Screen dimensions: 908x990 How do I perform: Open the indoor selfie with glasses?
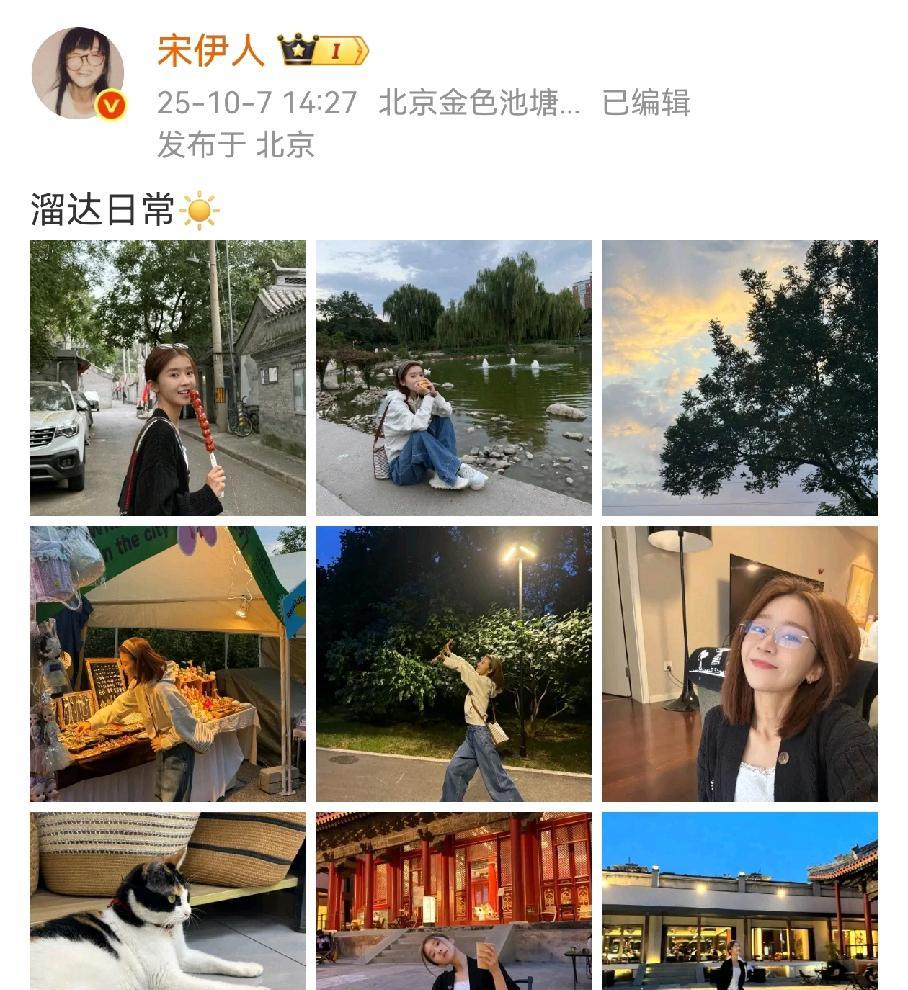[x=740, y=664]
